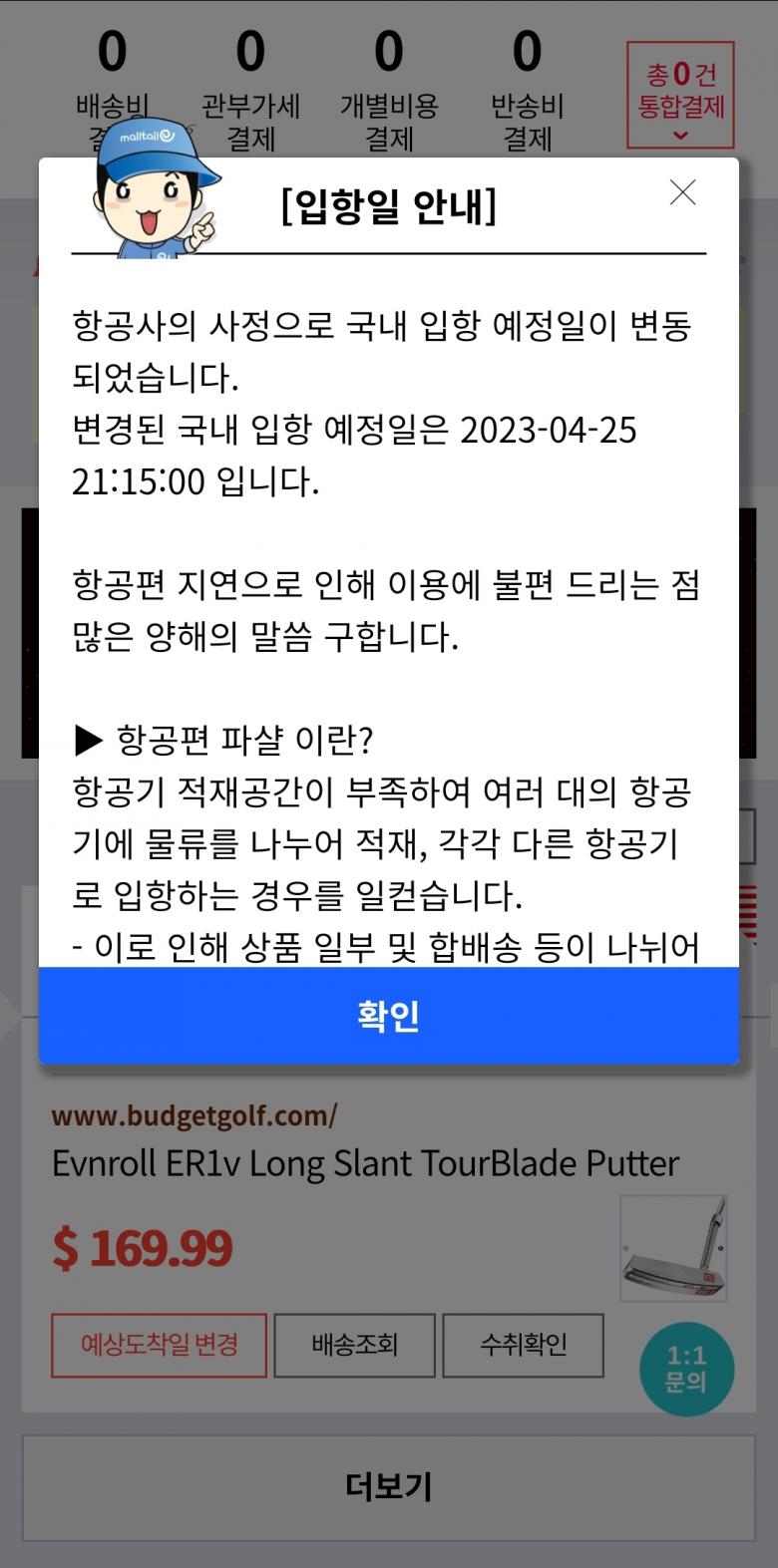Screen dimensions: 778x1568
Task: View the Evnroll putter product image
Action: 673,1248
